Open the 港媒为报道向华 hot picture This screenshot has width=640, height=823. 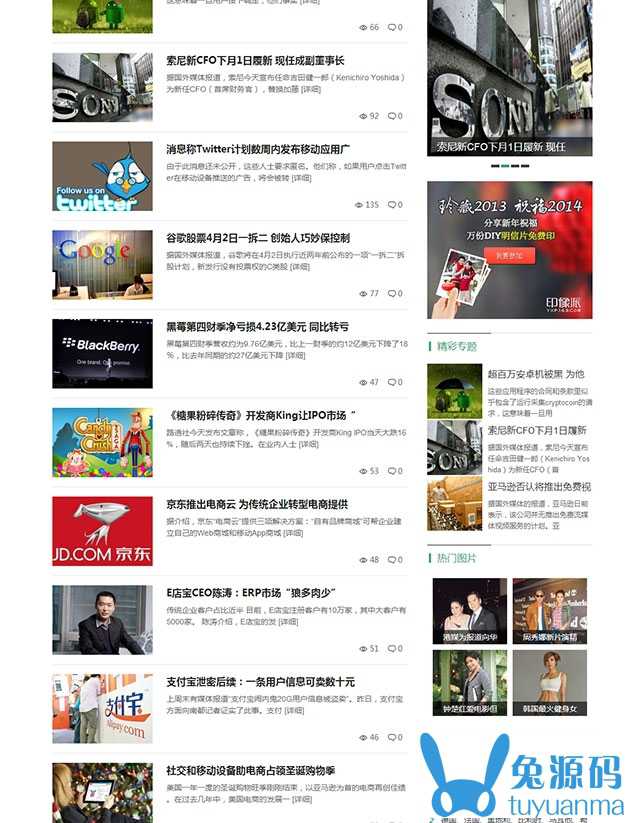tap(469, 610)
